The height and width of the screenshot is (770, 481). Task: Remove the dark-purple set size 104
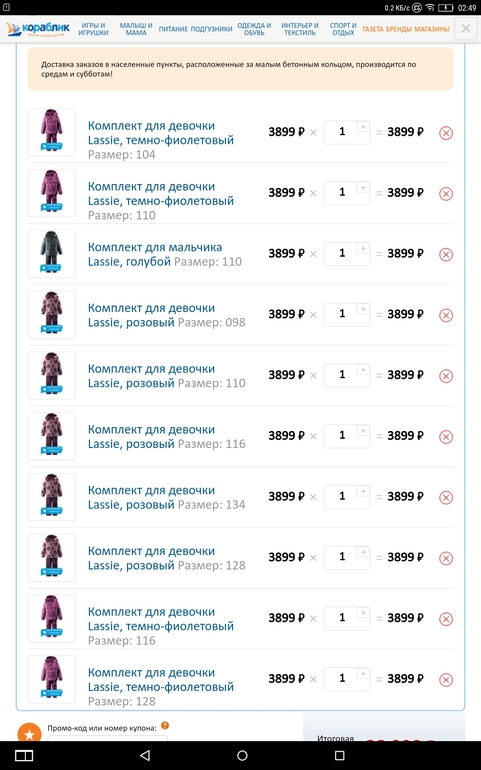click(446, 133)
